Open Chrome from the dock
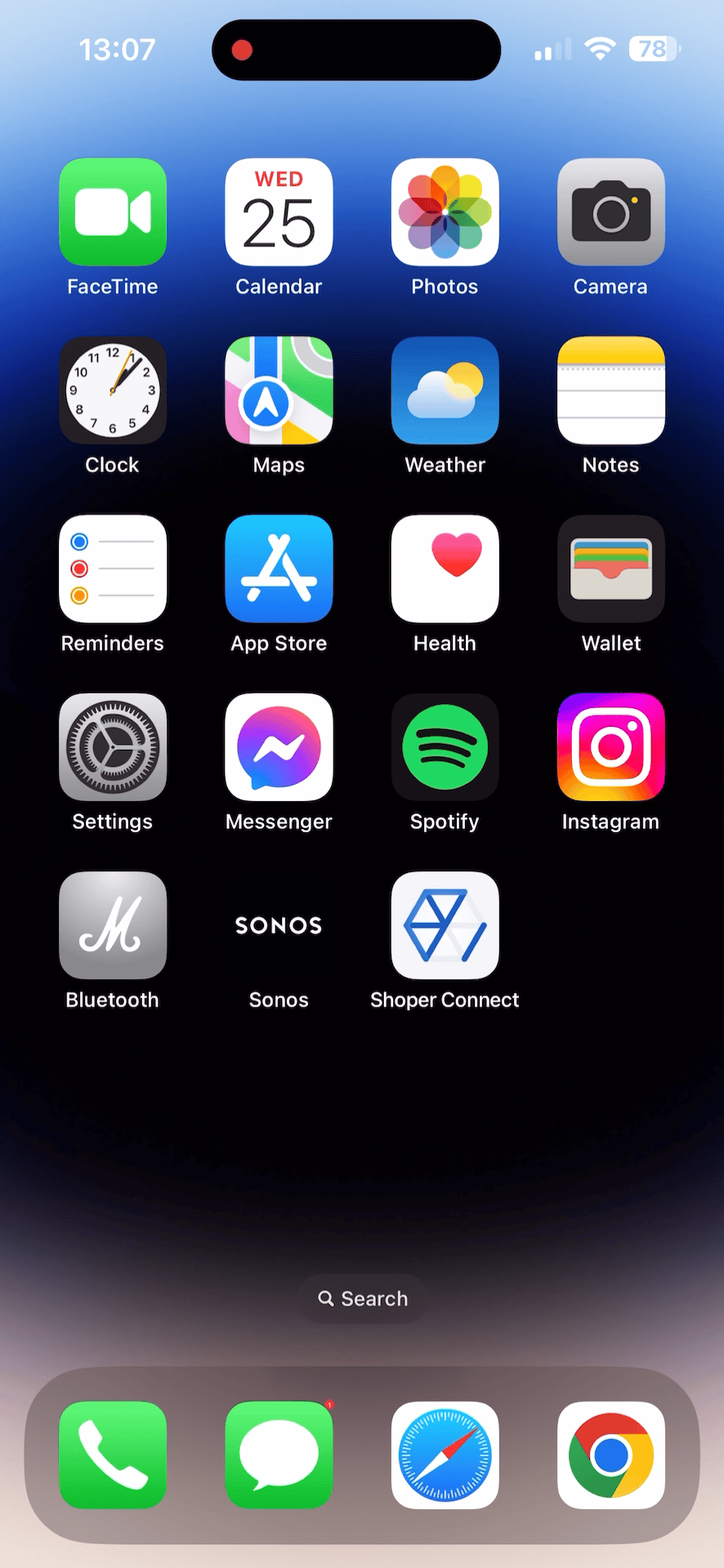Image resolution: width=724 pixels, height=1568 pixels. click(x=610, y=1455)
